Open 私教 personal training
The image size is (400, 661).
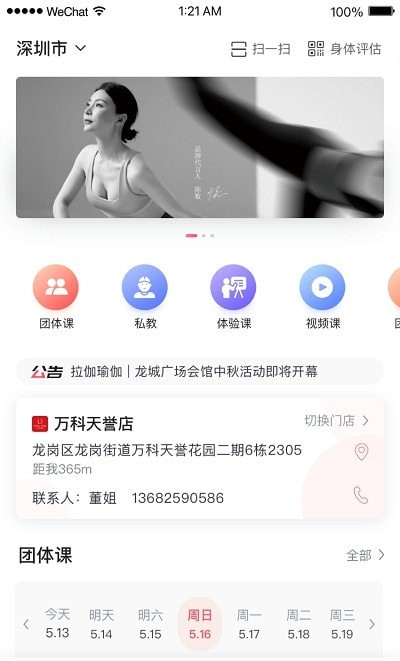pyautogui.click(x=145, y=297)
